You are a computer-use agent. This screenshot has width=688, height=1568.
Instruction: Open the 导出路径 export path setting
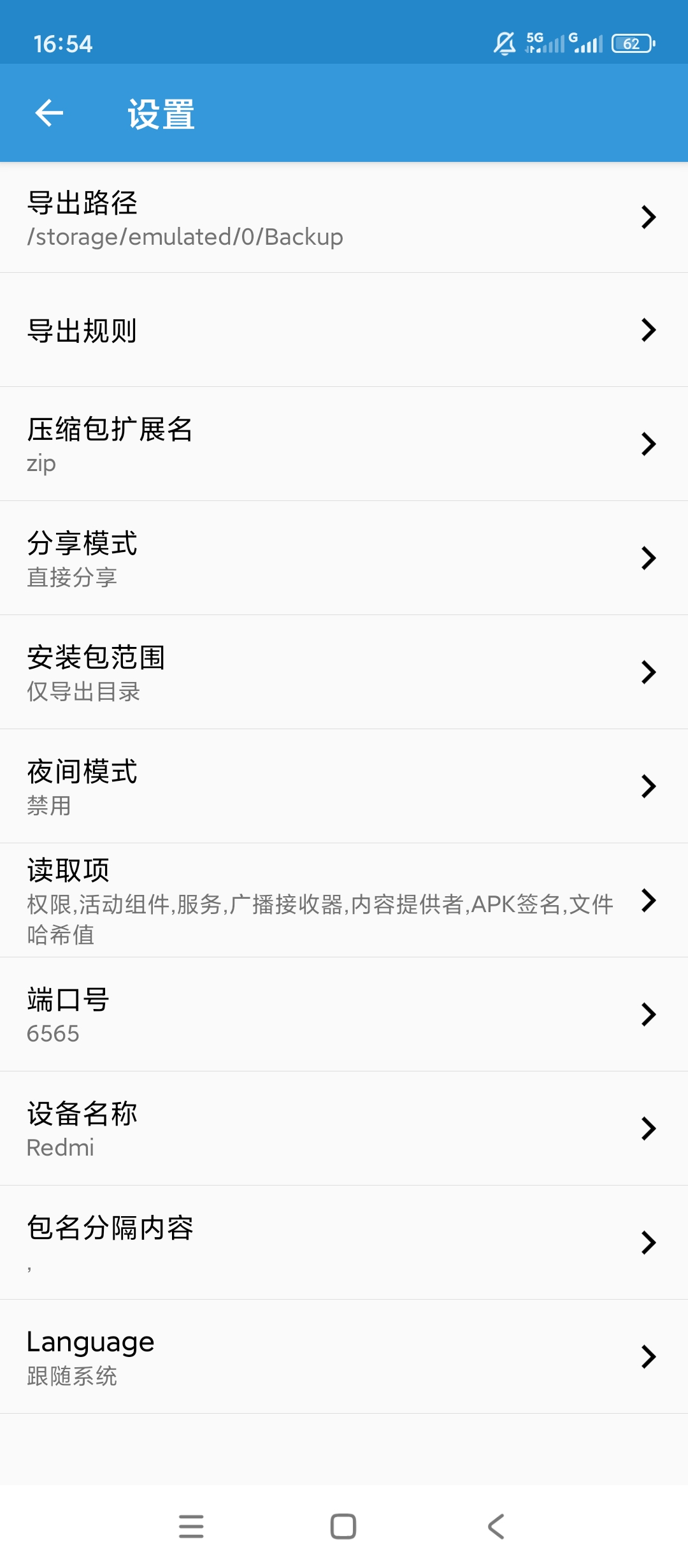[x=344, y=218]
